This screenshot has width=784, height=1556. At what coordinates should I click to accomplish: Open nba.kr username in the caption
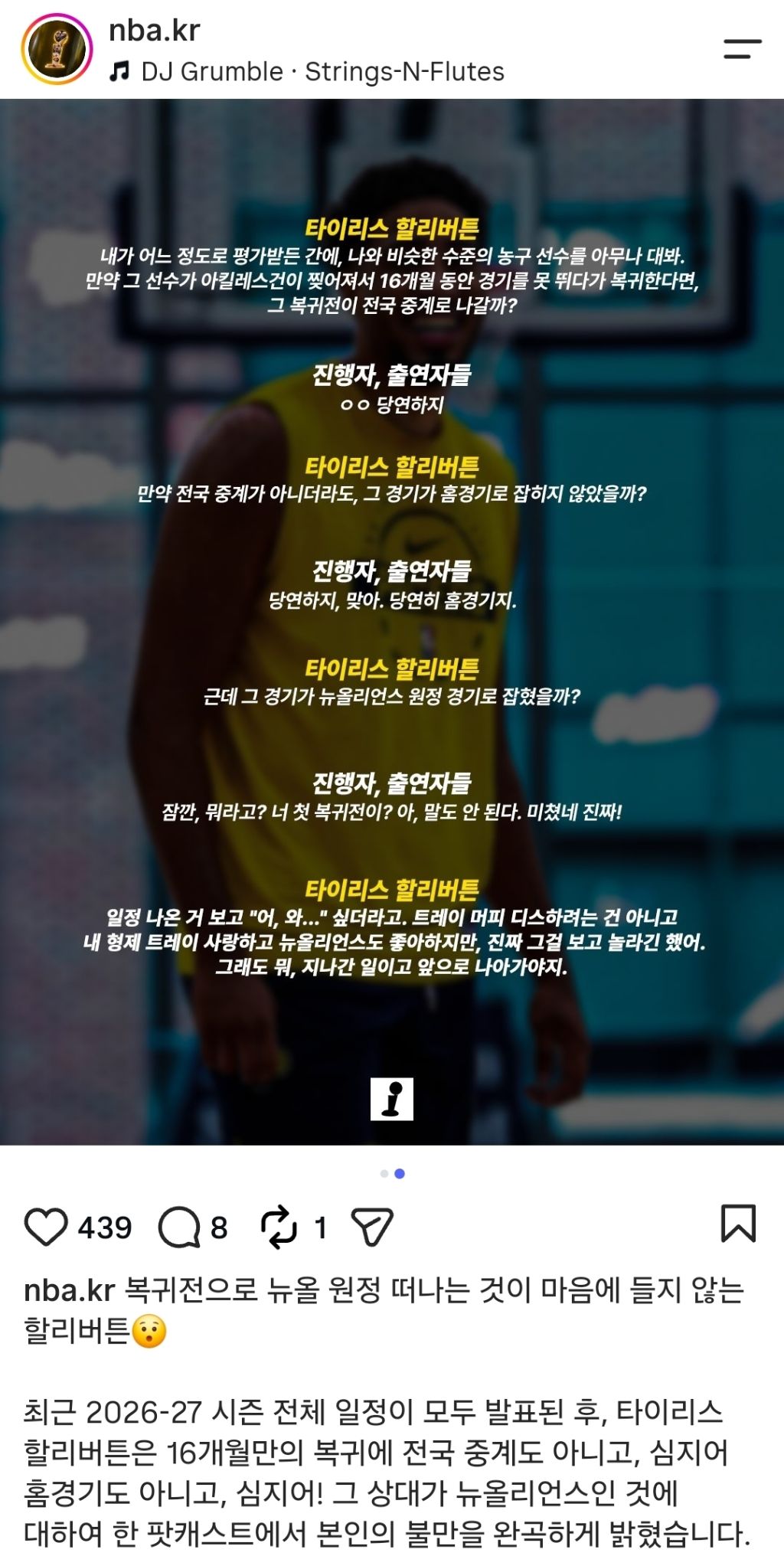tap(70, 1290)
